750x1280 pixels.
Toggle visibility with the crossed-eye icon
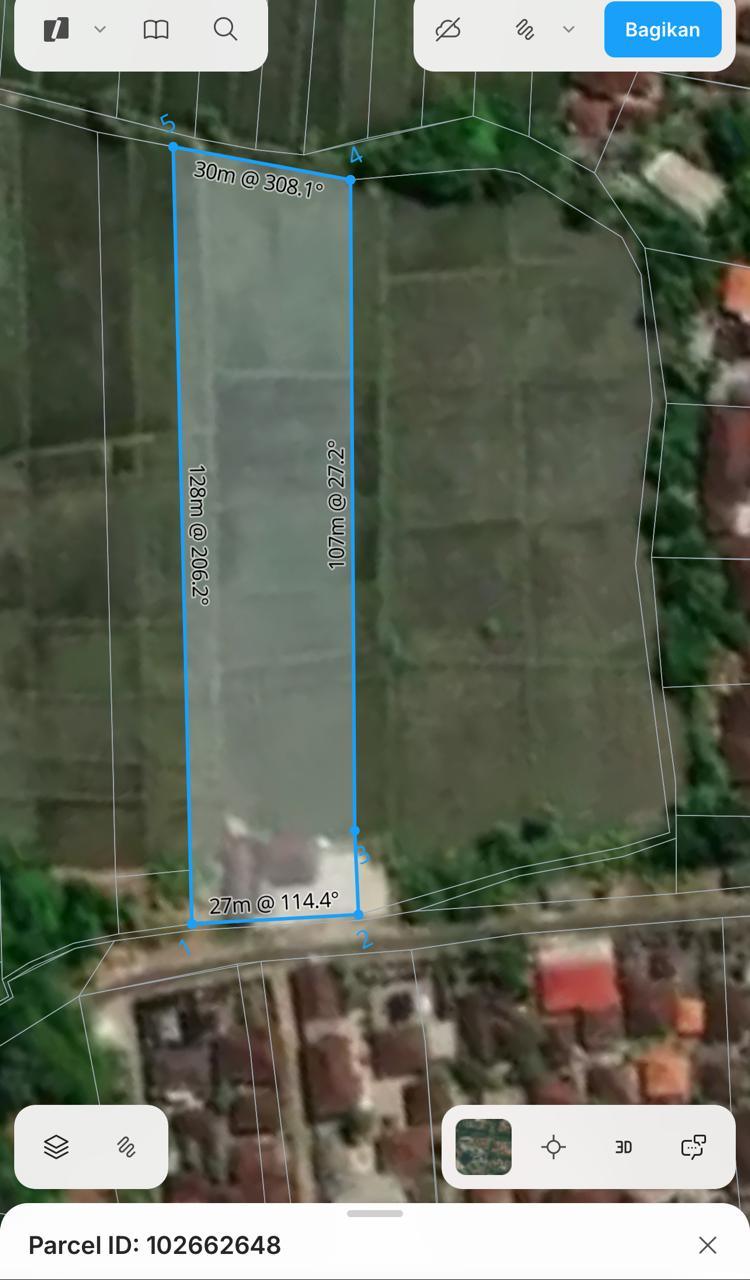(448, 30)
